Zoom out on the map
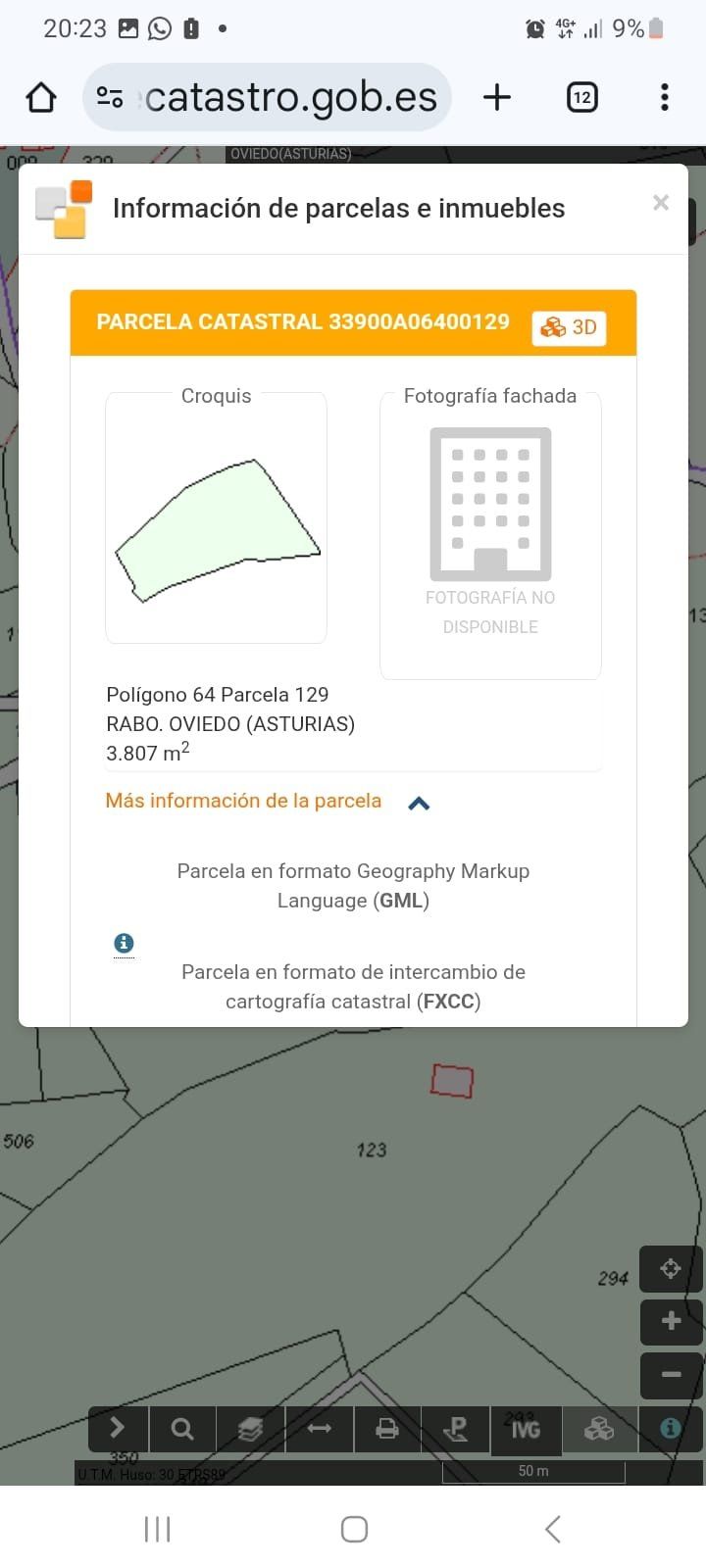The image size is (706, 1568). tap(671, 1374)
